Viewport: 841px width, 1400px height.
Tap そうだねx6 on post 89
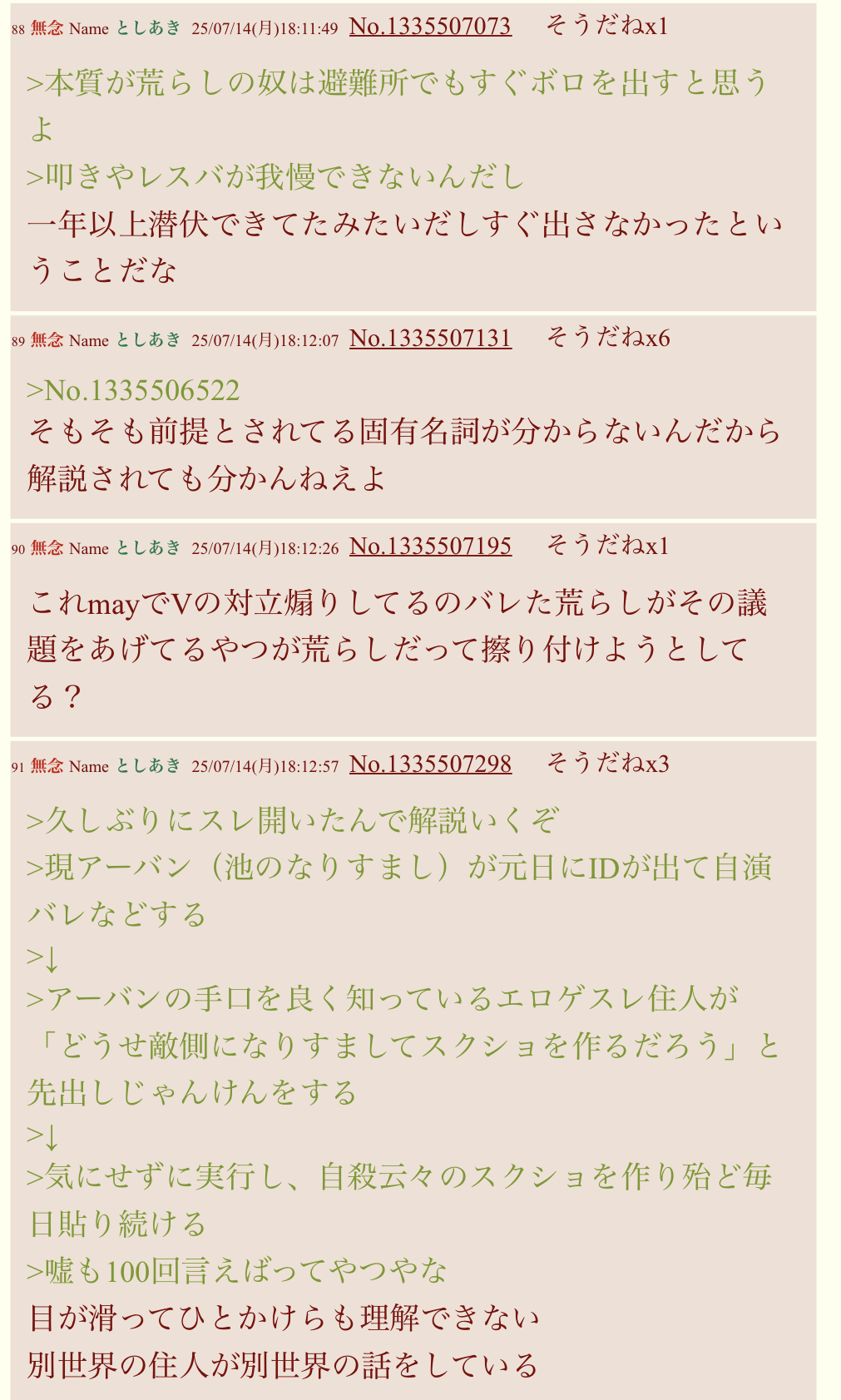click(608, 338)
